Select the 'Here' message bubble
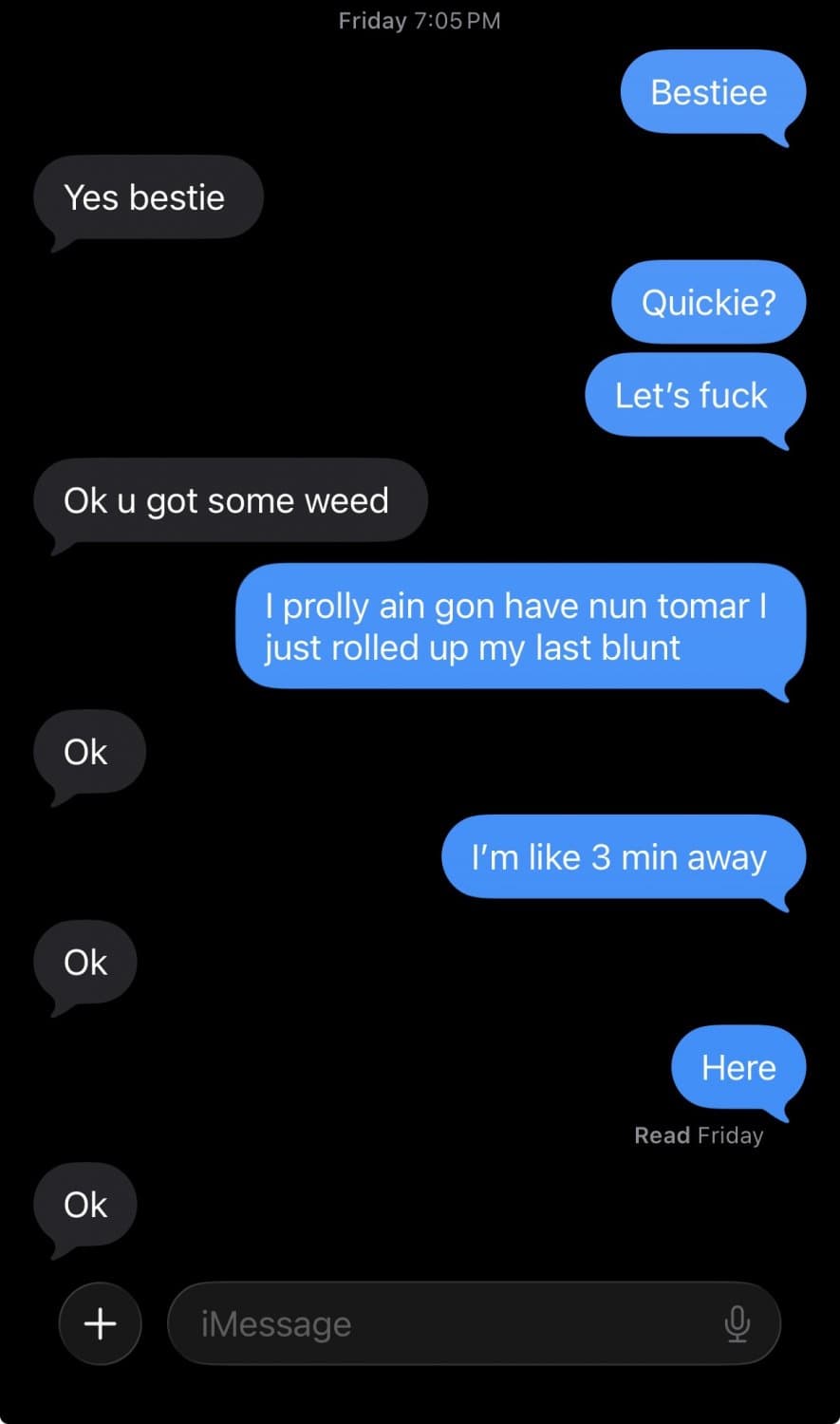The height and width of the screenshot is (1424, 840). (x=738, y=1067)
